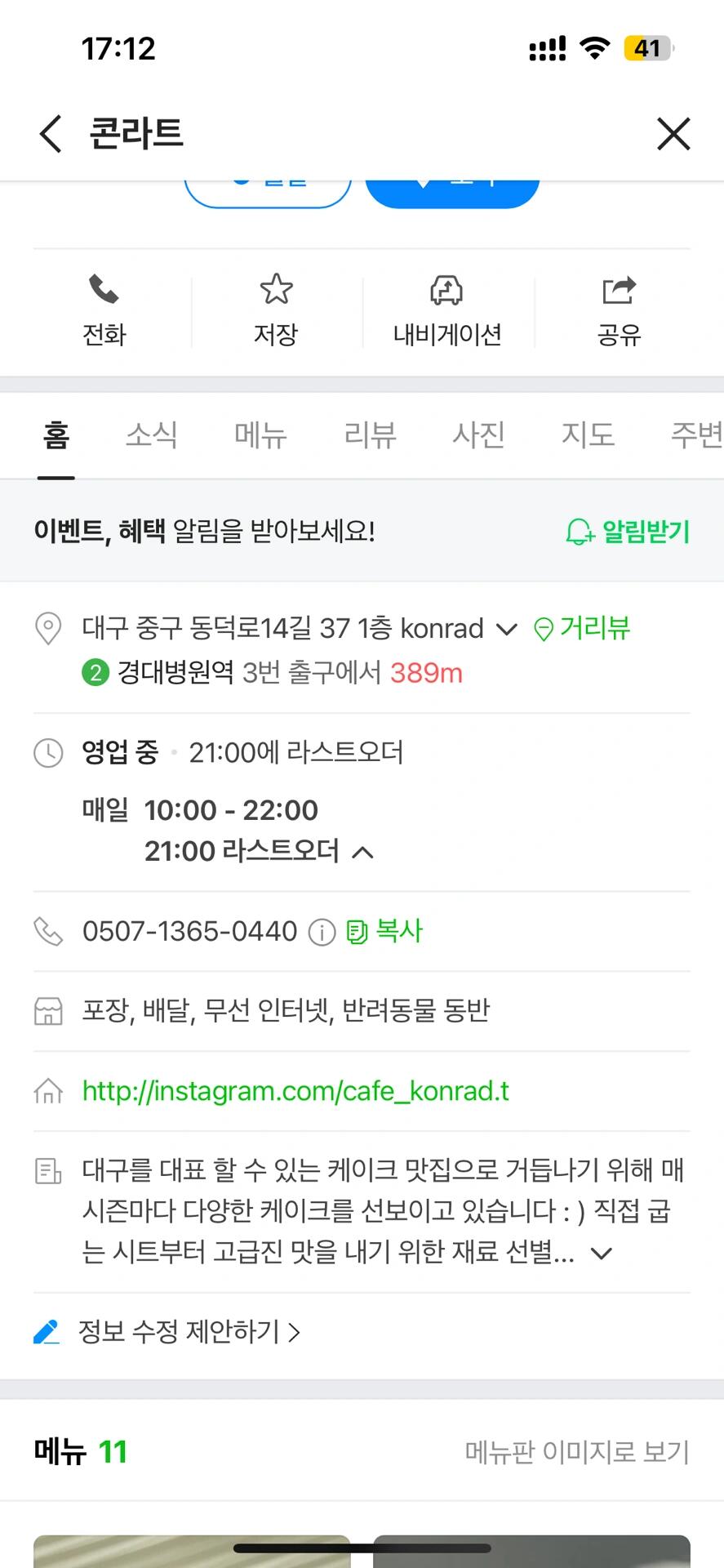This screenshot has width=724, height=1568.
Task: Start 내비게이션 to this cafe
Action: coord(447,311)
